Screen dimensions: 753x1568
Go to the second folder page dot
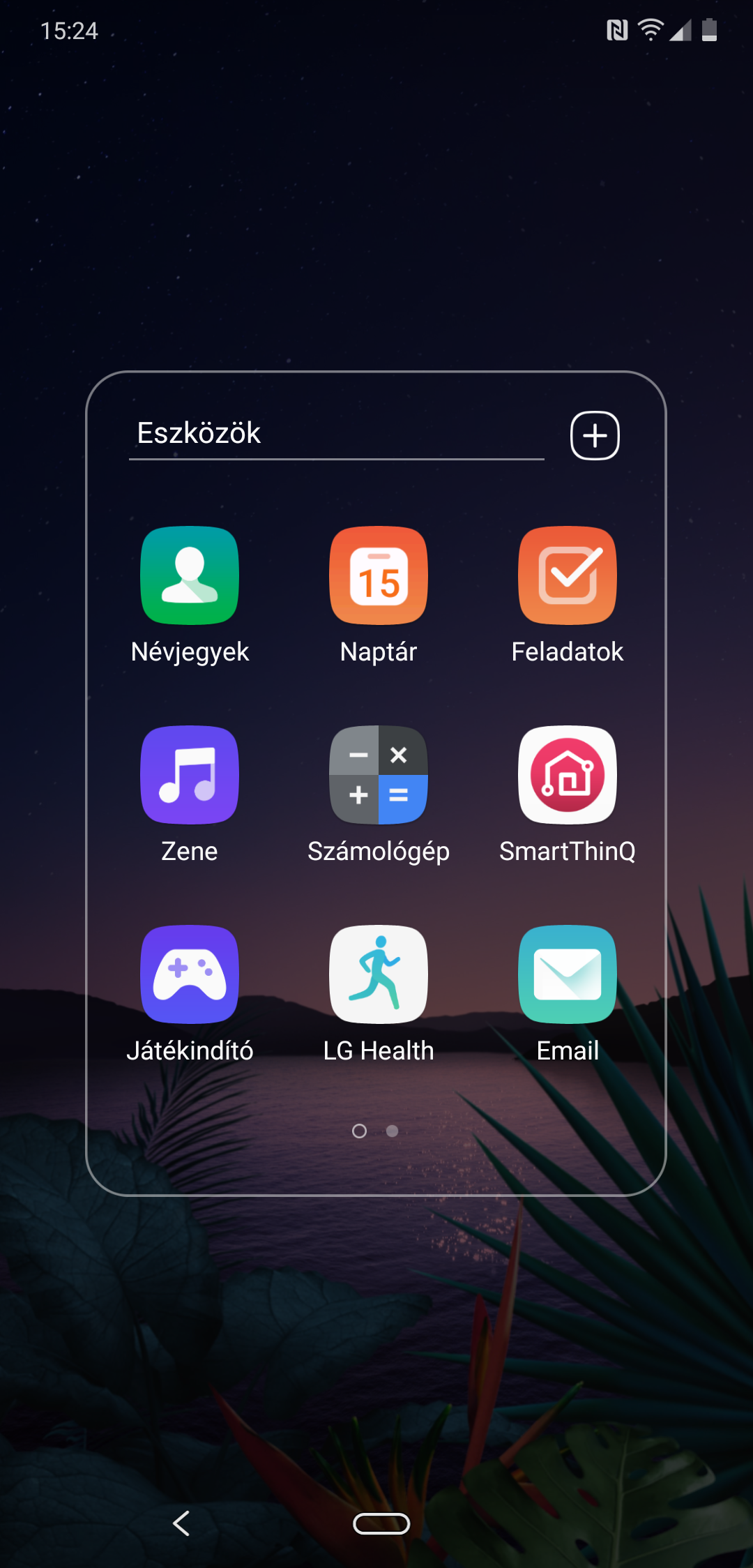(393, 1131)
